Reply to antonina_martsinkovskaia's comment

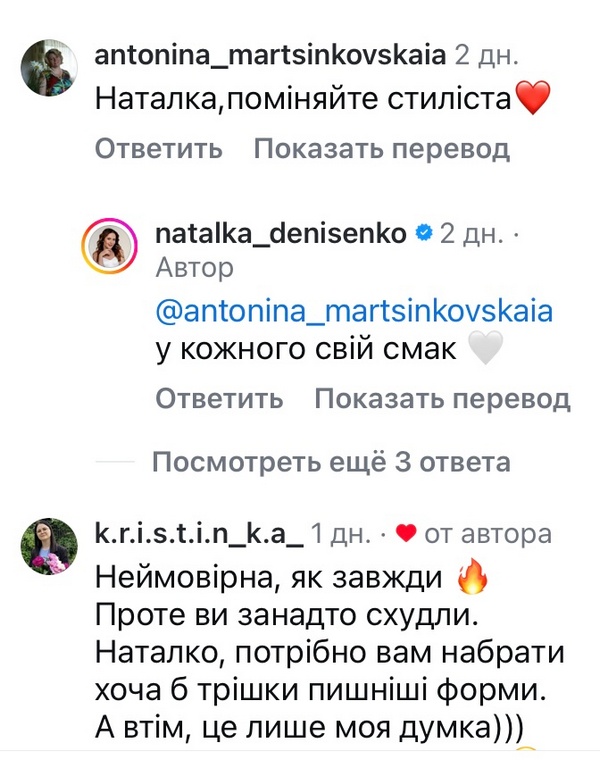click(x=158, y=150)
